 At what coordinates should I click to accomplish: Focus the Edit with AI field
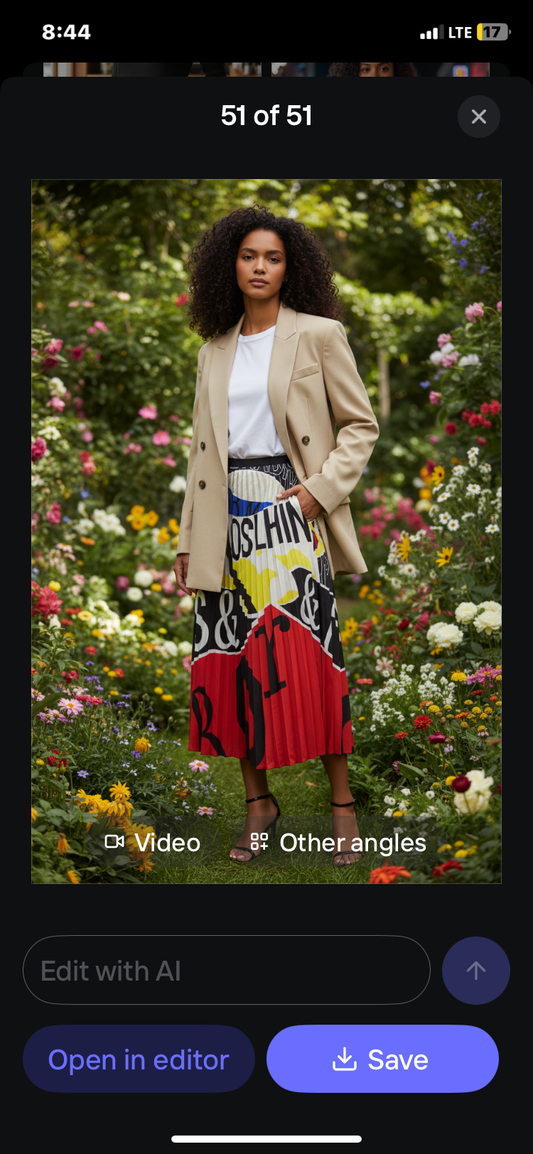tap(227, 970)
